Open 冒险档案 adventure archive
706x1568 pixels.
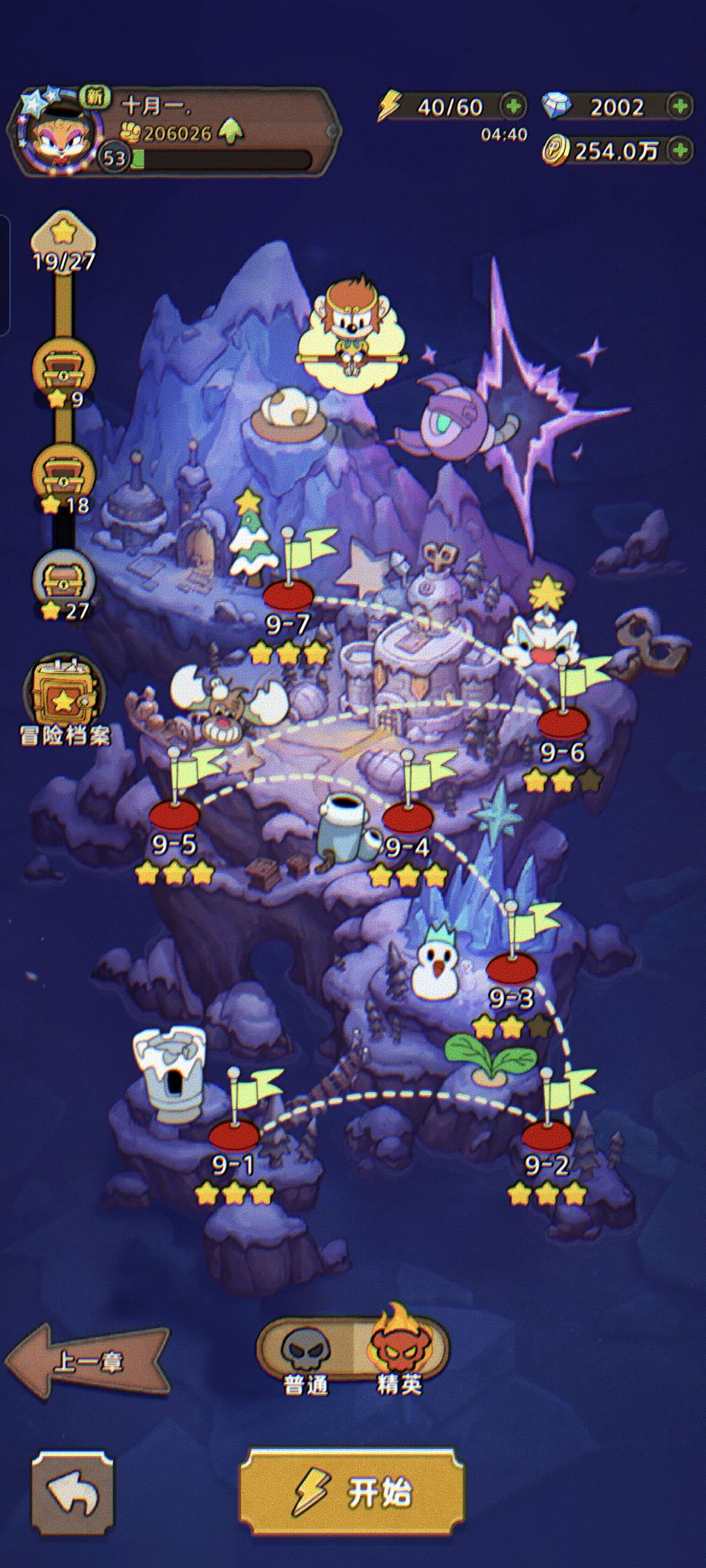pyautogui.click(x=64, y=702)
